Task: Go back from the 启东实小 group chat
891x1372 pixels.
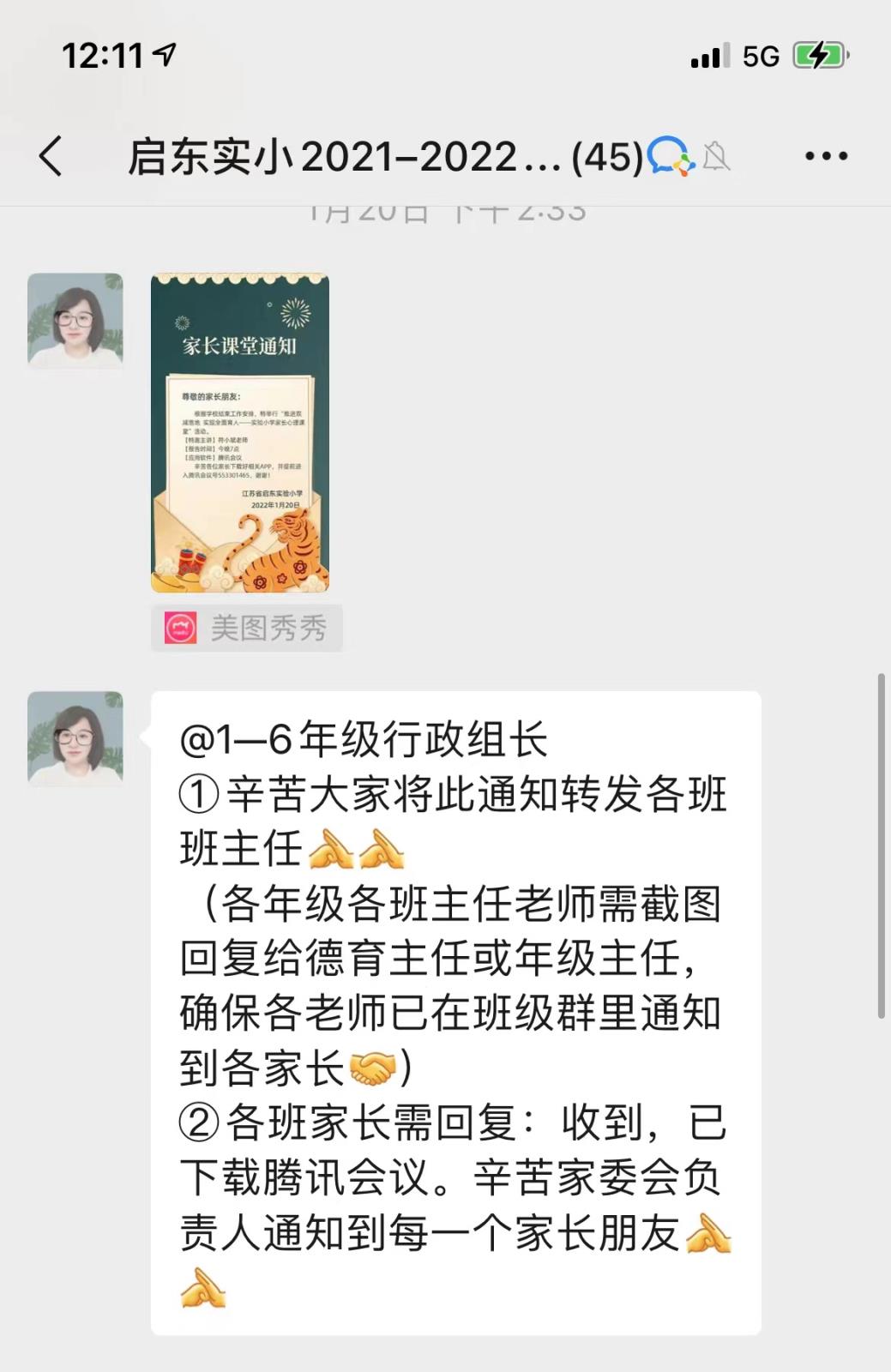Action: tap(51, 156)
